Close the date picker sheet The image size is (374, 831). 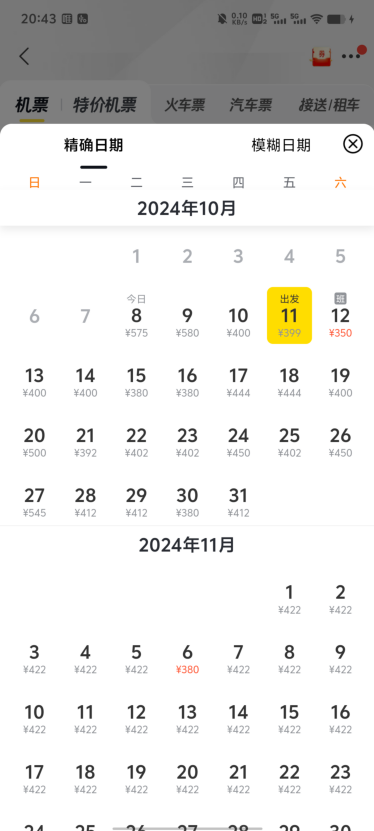point(353,144)
